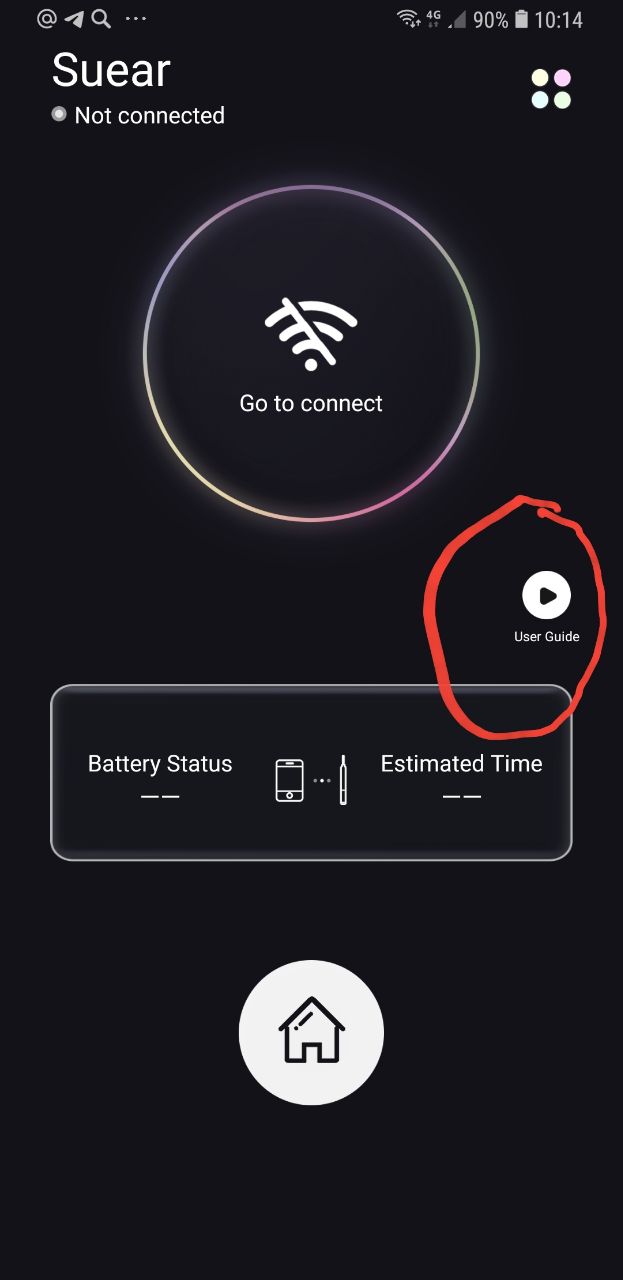623x1280 pixels.
Task: Open the four-dot menu icon
Action: click(551, 89)
